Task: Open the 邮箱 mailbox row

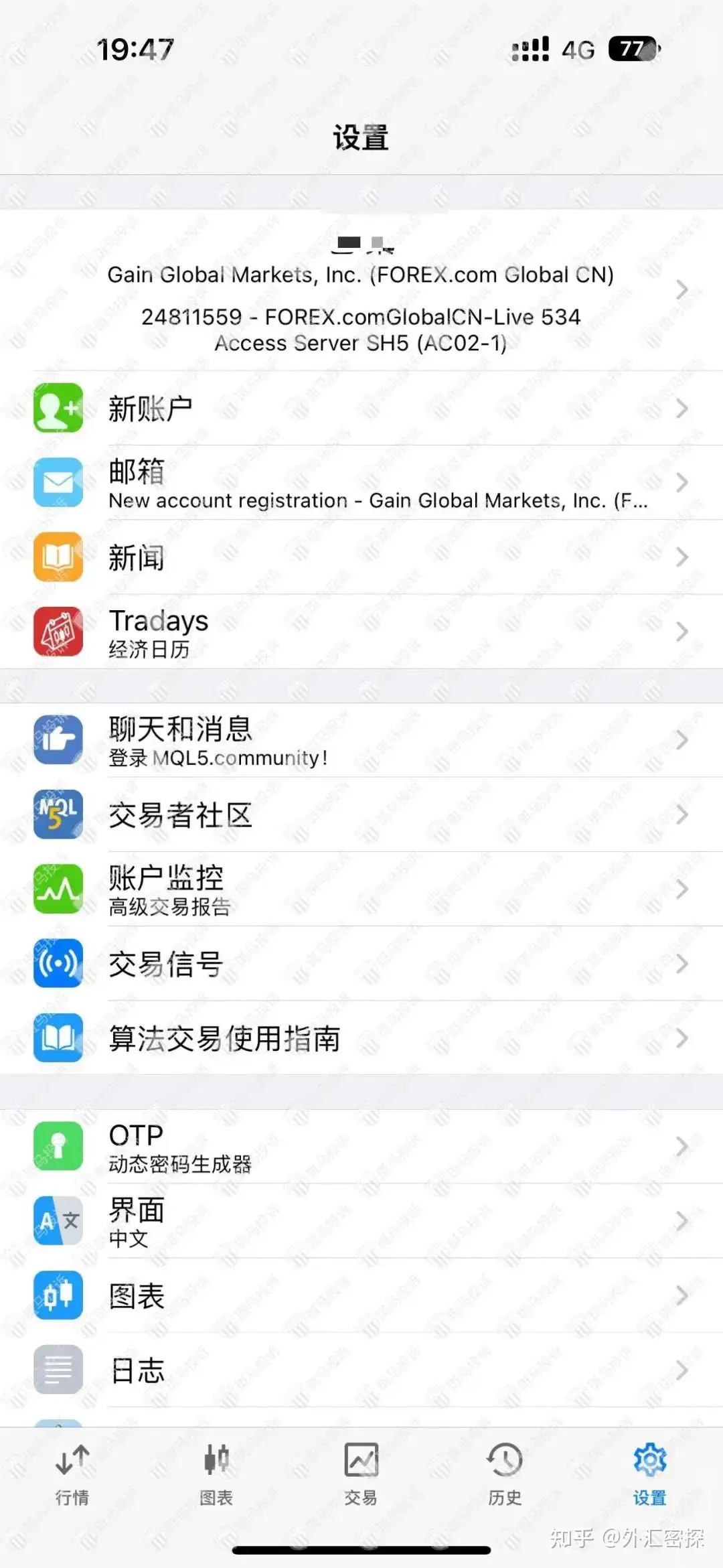Action: (361, 483)
